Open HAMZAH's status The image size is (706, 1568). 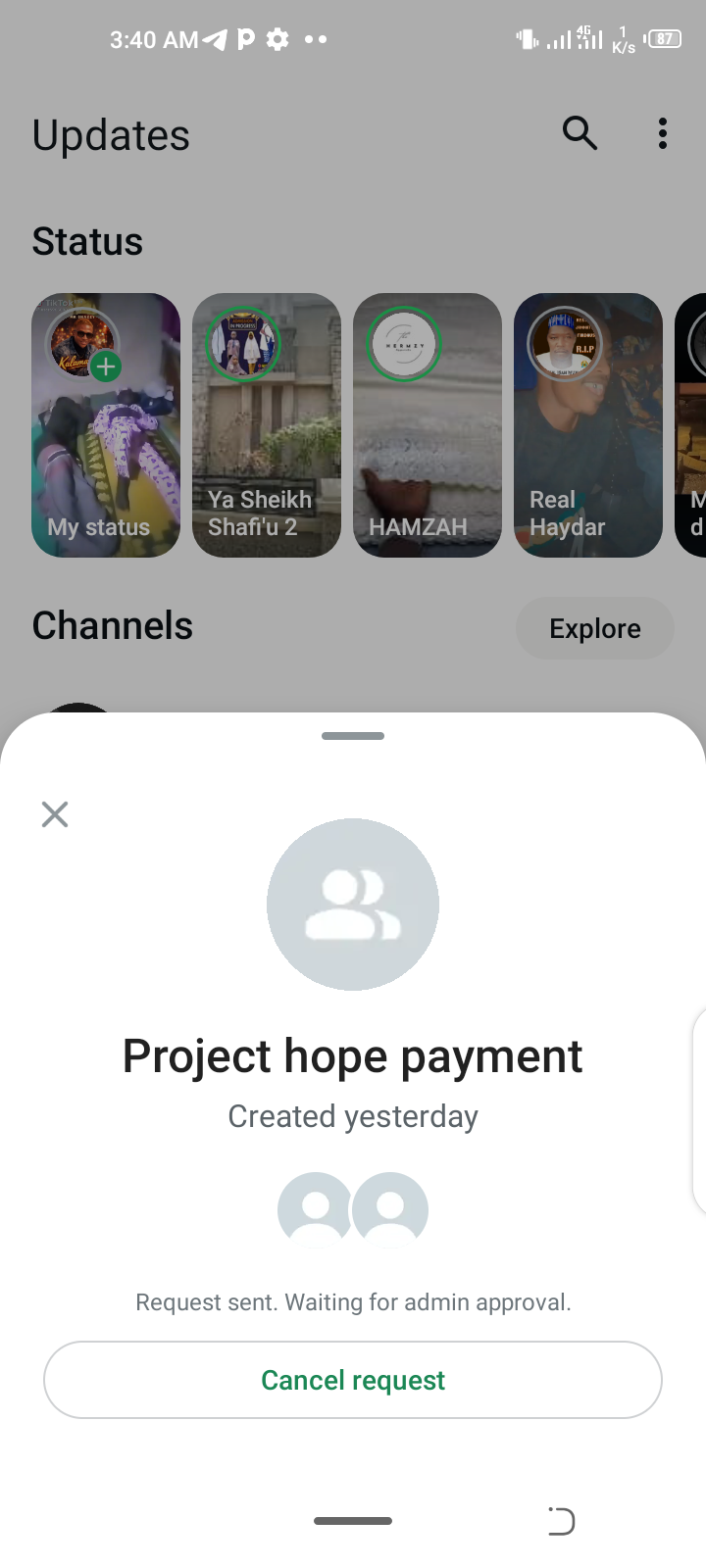tap(428, 425)
